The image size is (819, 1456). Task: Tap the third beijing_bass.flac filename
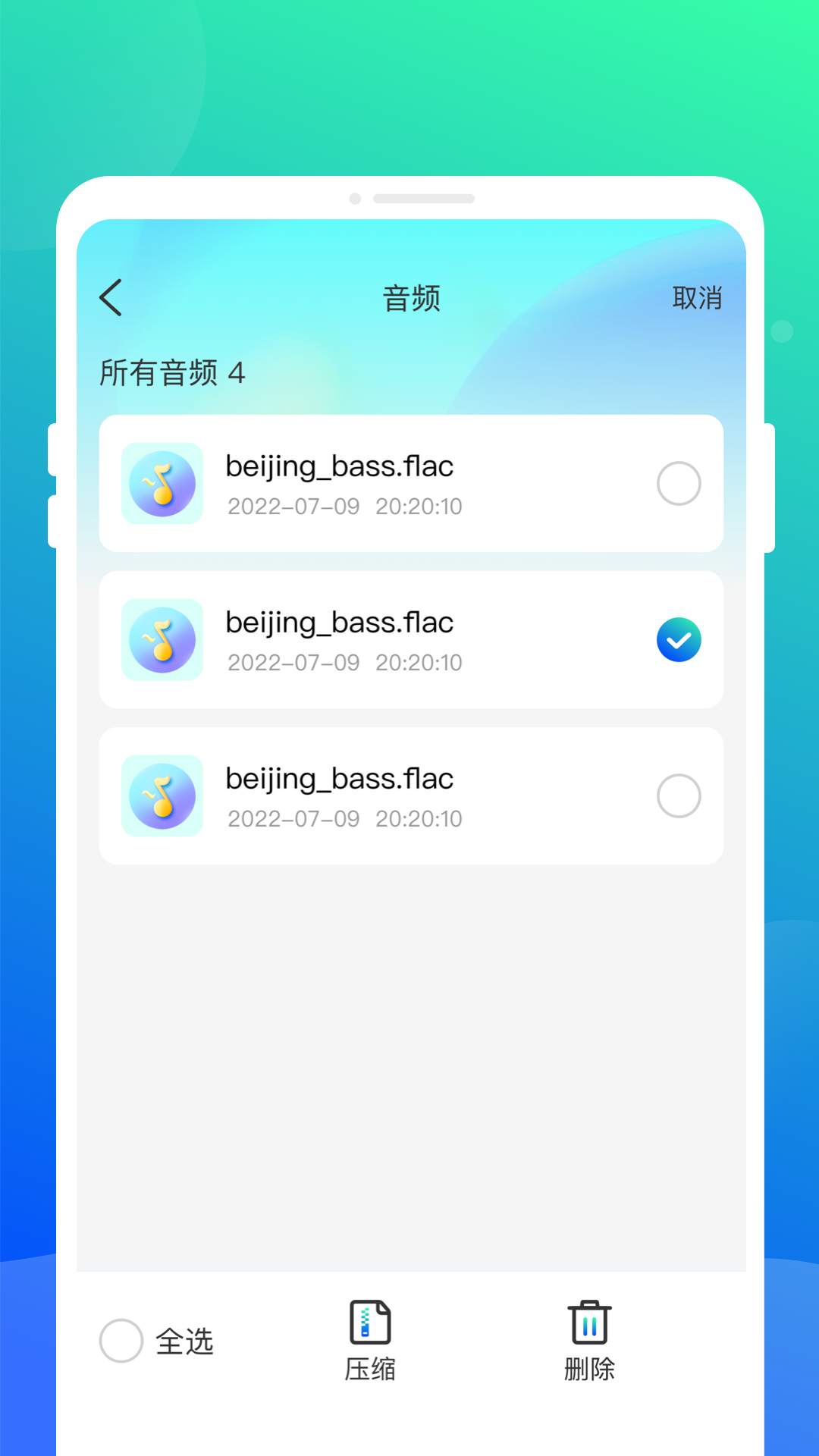(339, 778)
